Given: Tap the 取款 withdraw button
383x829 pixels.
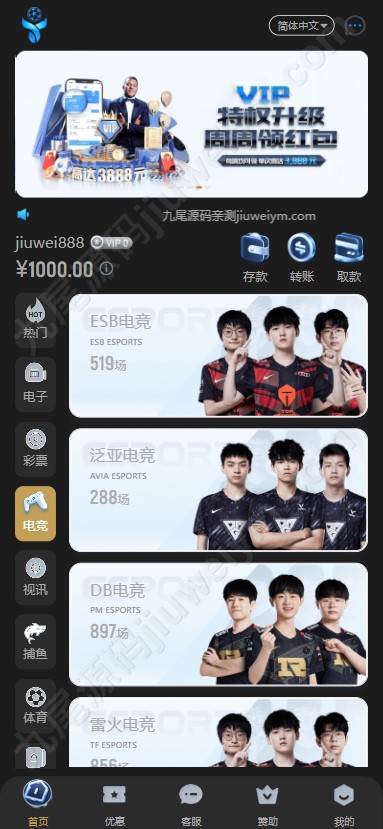Looking at the screenshot, I should pyautogui.click(x=349, y=258).
